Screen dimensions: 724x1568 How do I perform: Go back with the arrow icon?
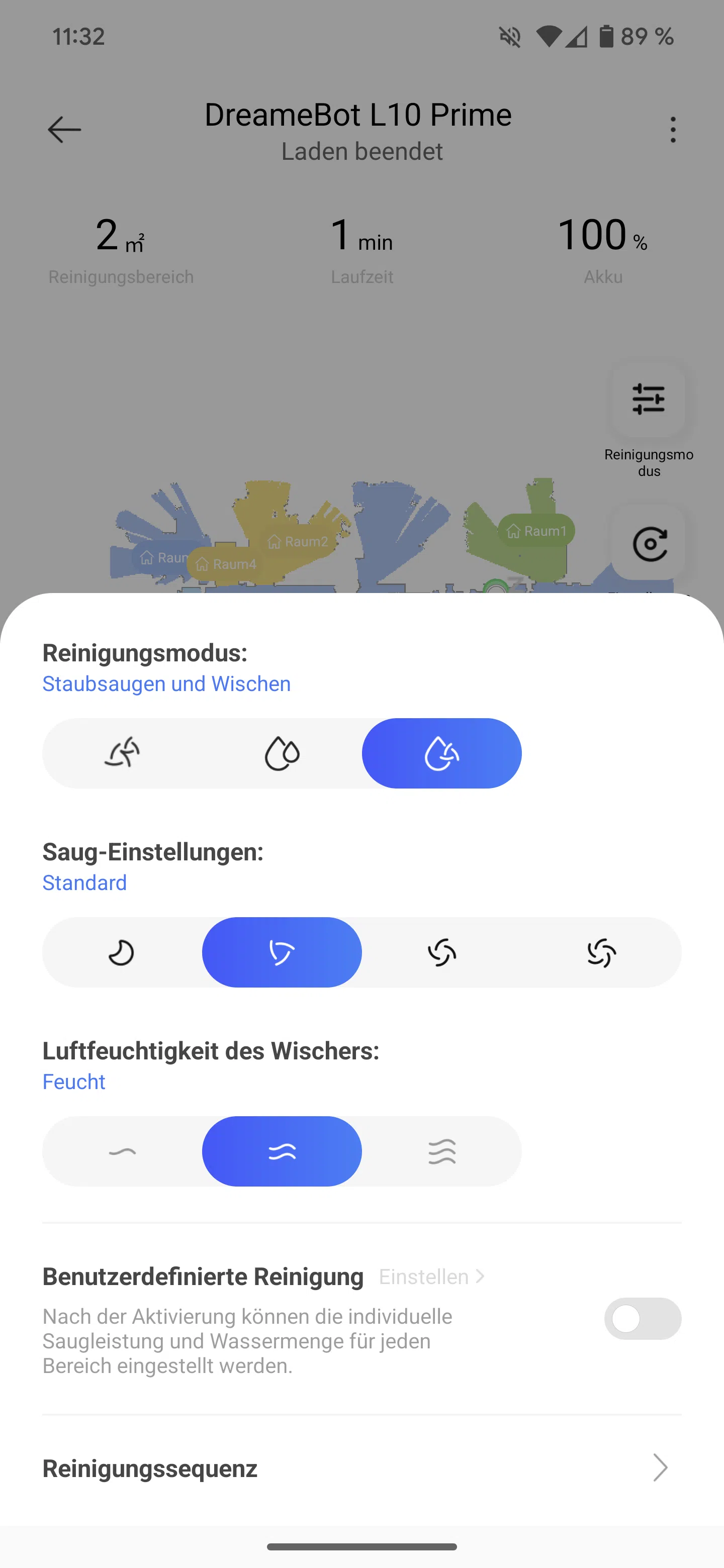(x=64, y=130)
